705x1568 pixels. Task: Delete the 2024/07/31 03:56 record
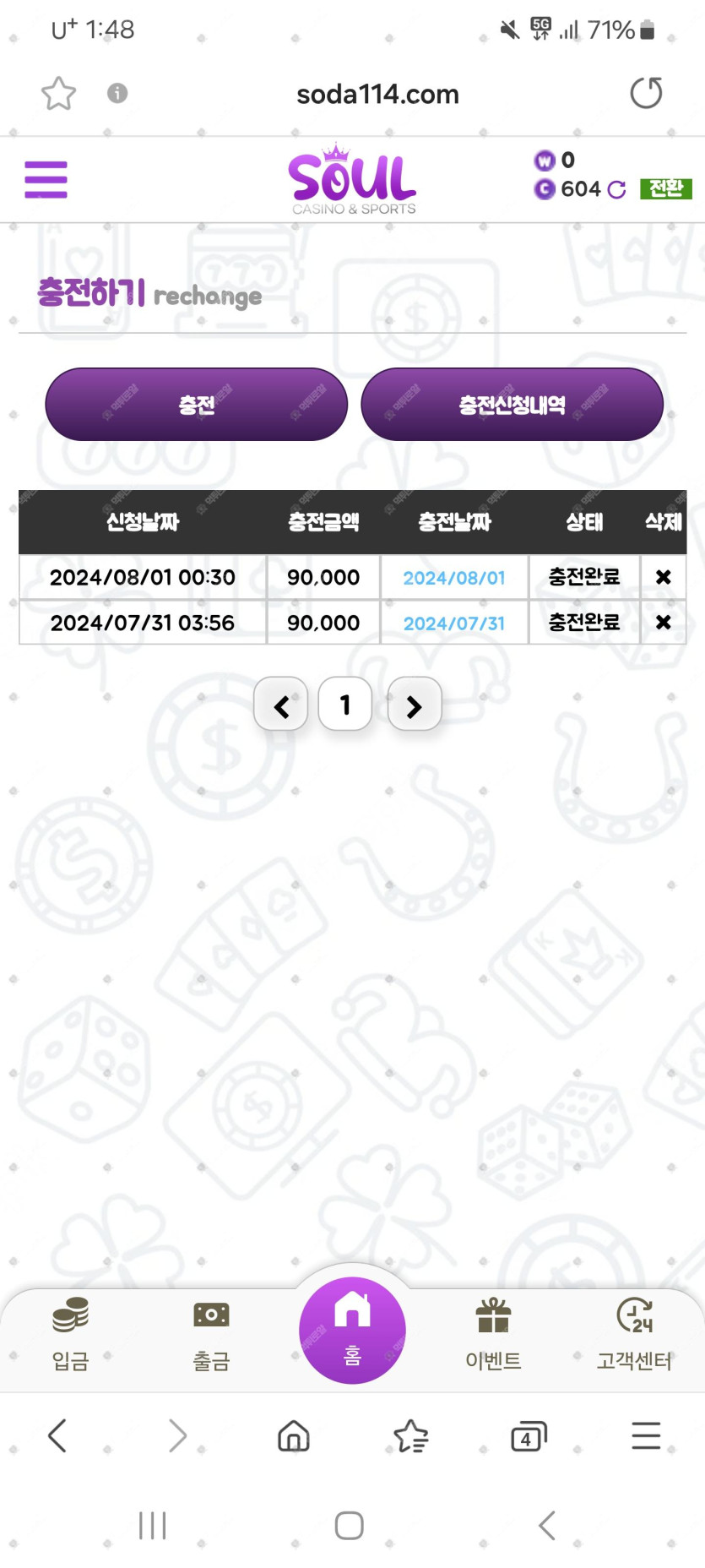663,623
